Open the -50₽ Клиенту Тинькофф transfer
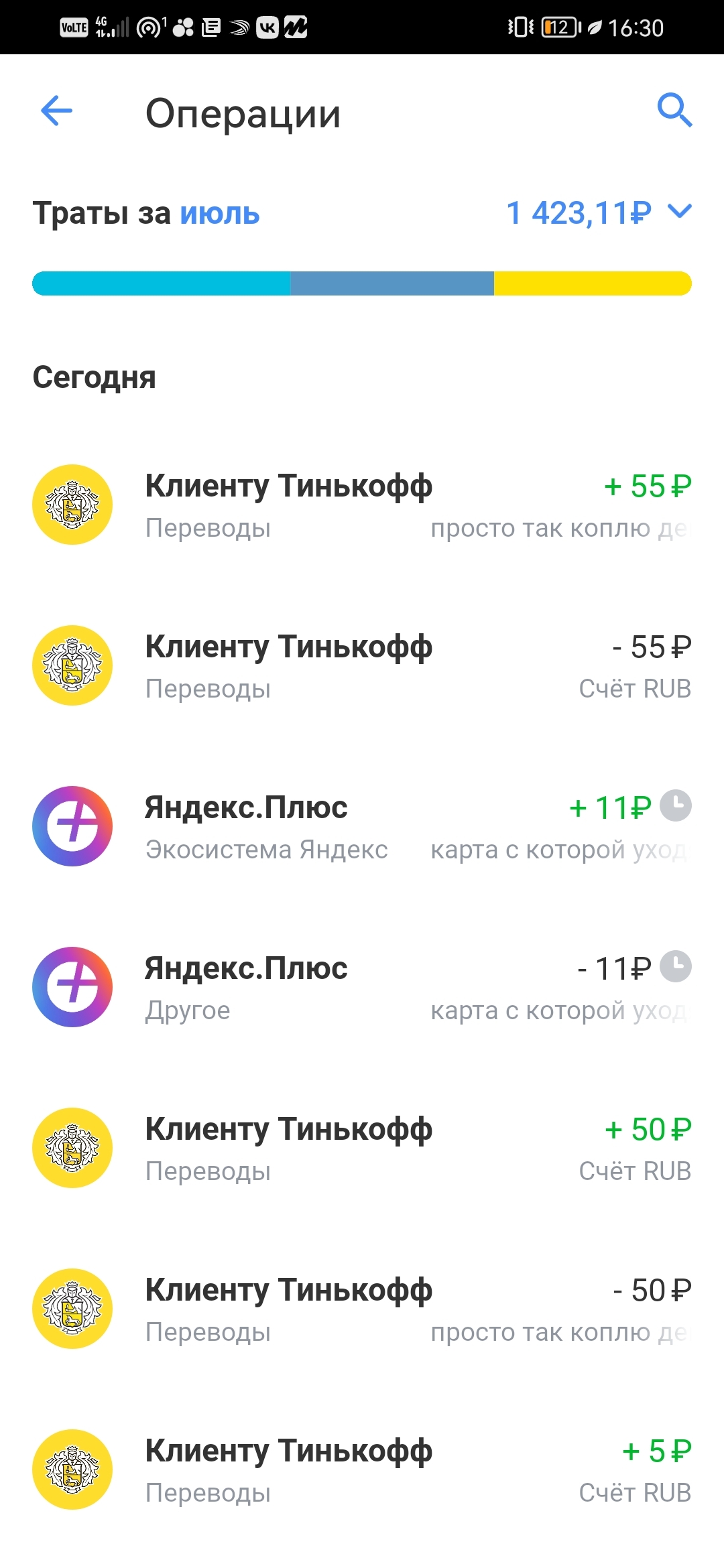This screenshot has height=1568, width=724. point(362,1309)
